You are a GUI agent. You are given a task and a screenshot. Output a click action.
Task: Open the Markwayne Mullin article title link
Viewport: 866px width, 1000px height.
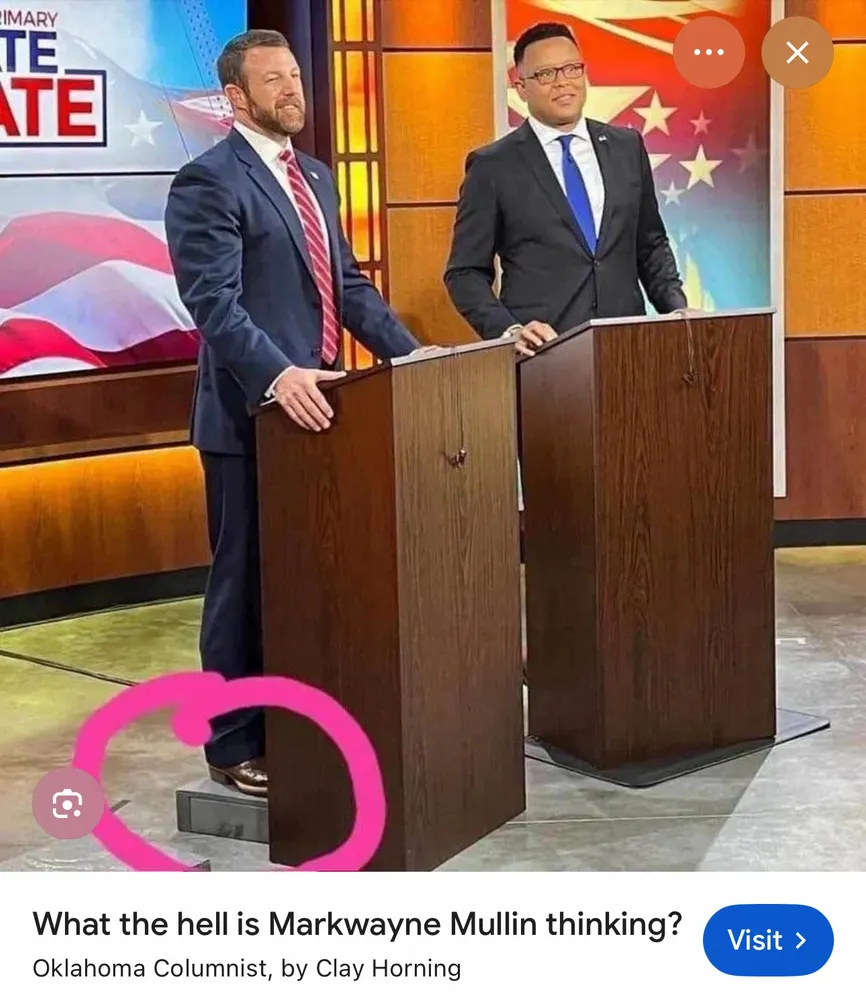click(x=357, y=923)
